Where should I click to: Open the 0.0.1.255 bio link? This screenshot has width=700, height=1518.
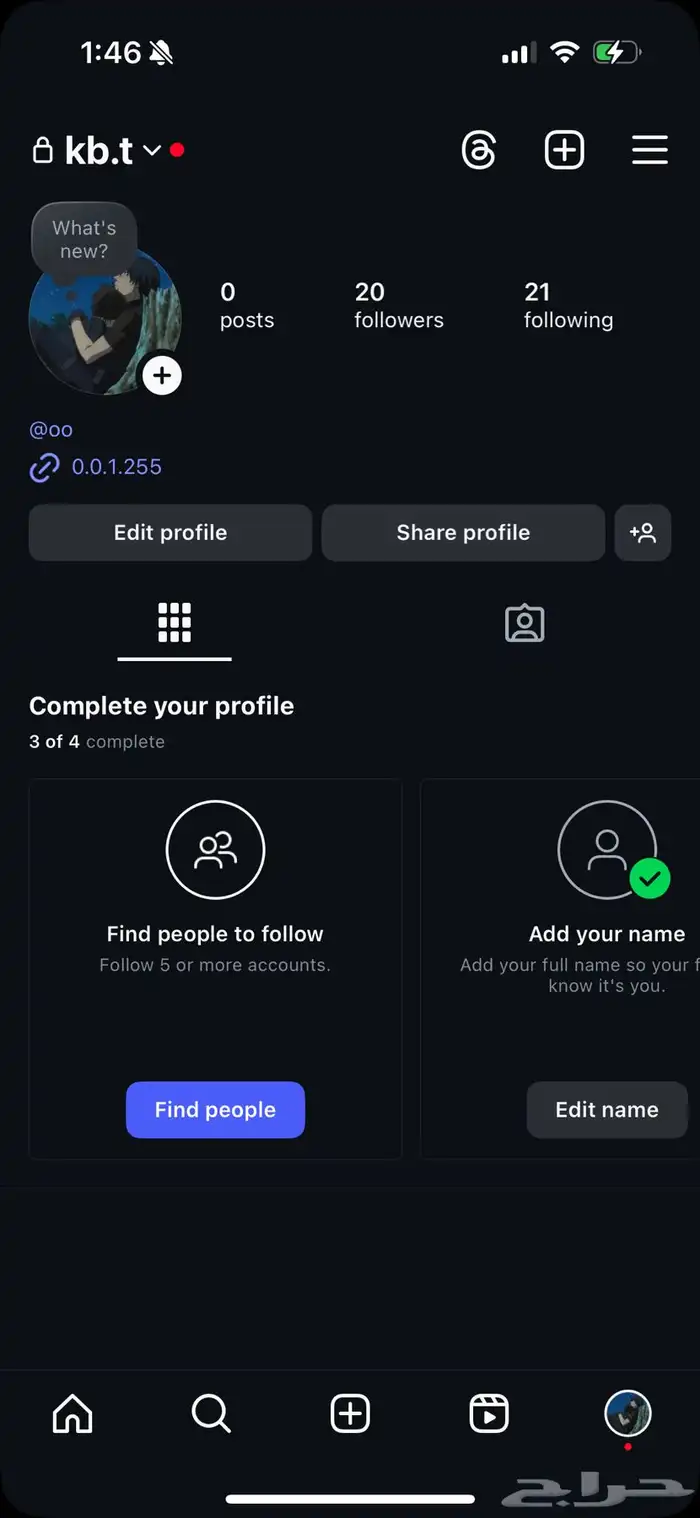coord(116,467)
